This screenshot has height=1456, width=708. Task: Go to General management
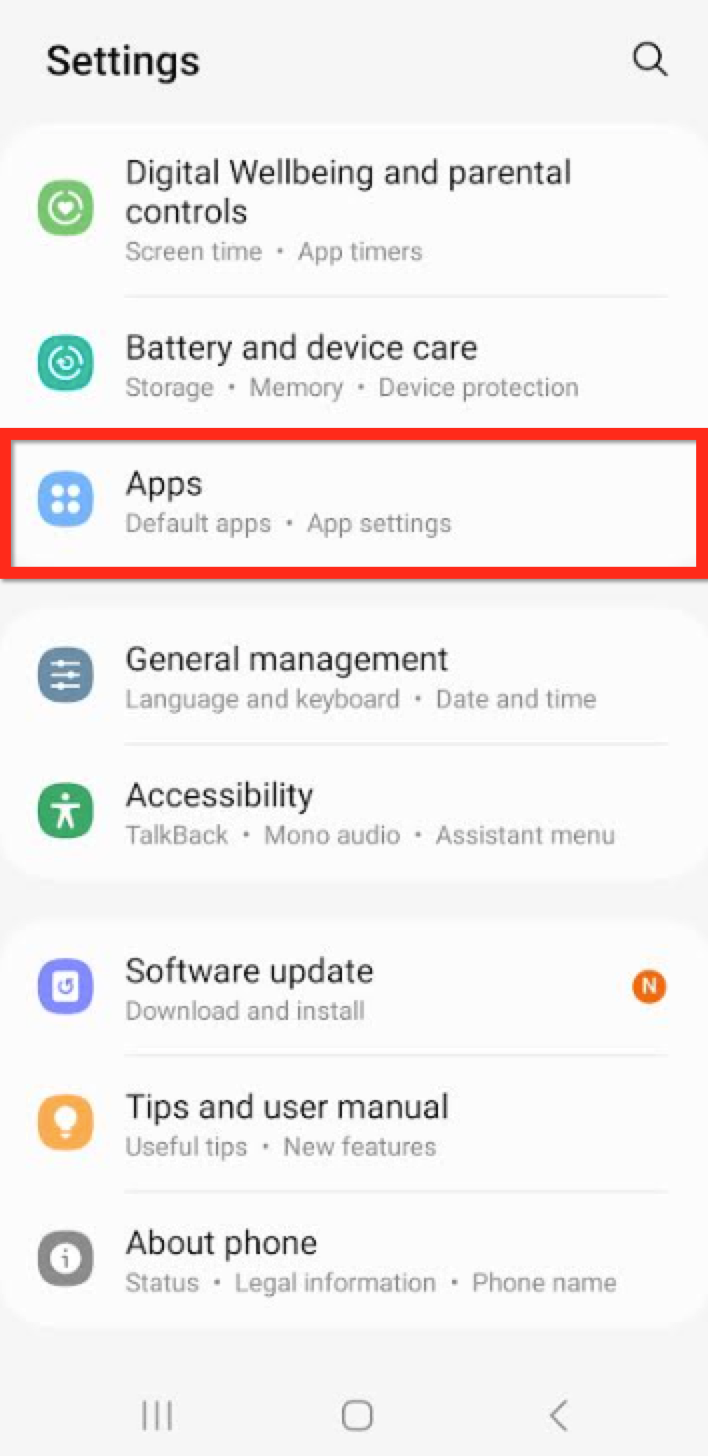tap(354, 677)
